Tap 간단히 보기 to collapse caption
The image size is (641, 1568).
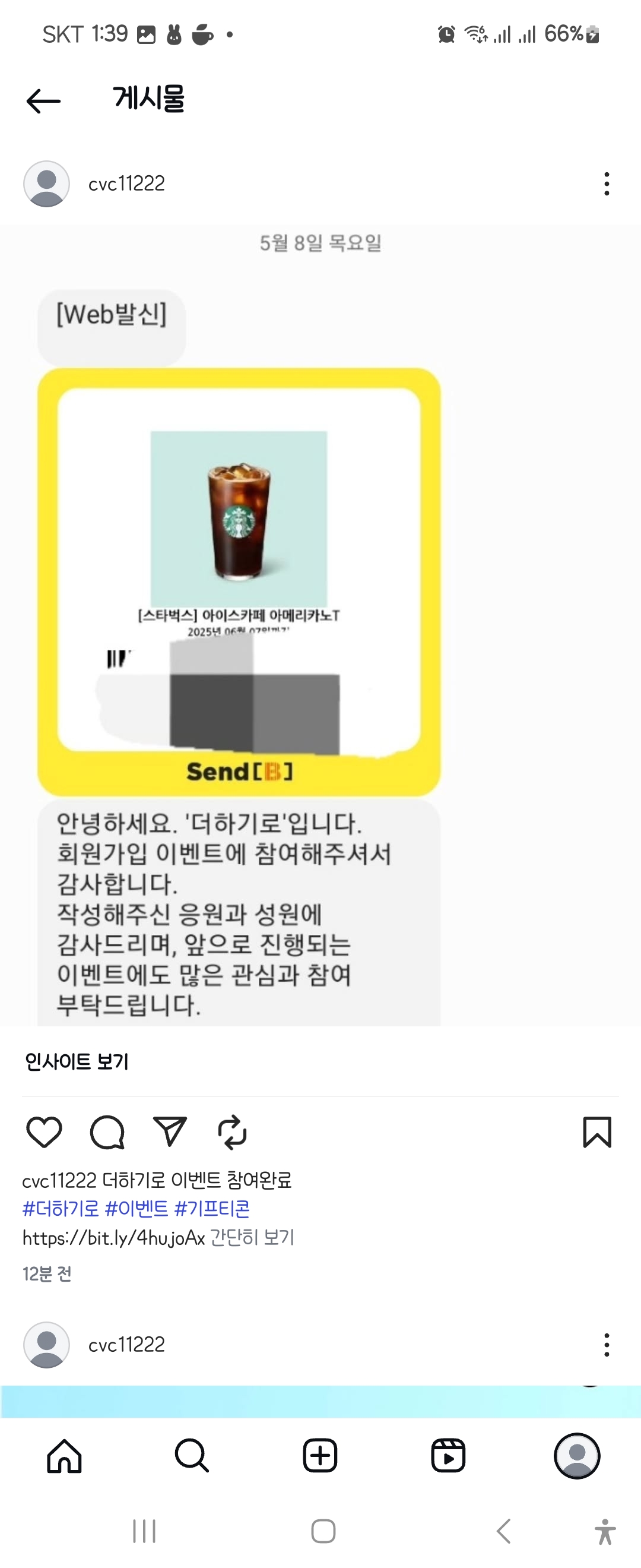(252, 1238)
